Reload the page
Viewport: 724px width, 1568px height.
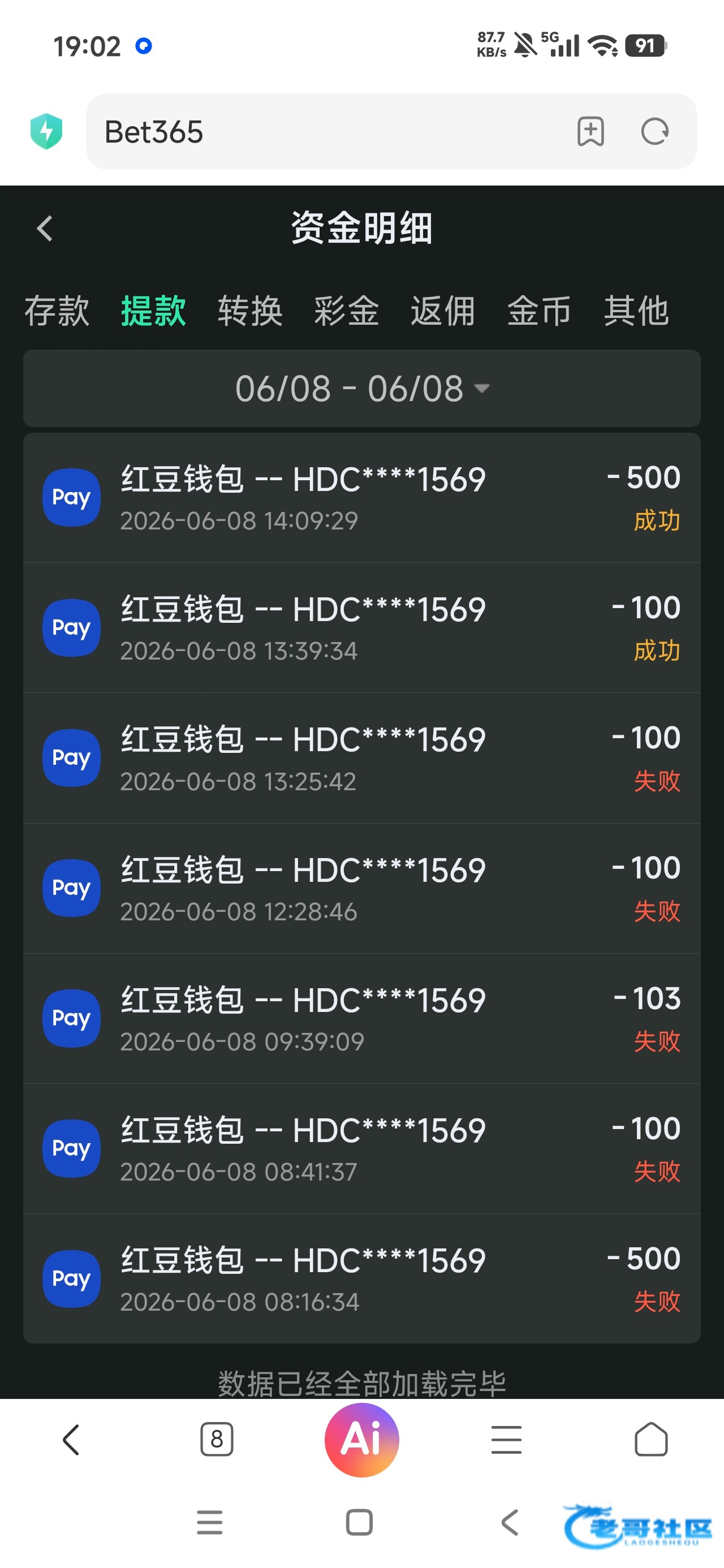click(655, 131)
